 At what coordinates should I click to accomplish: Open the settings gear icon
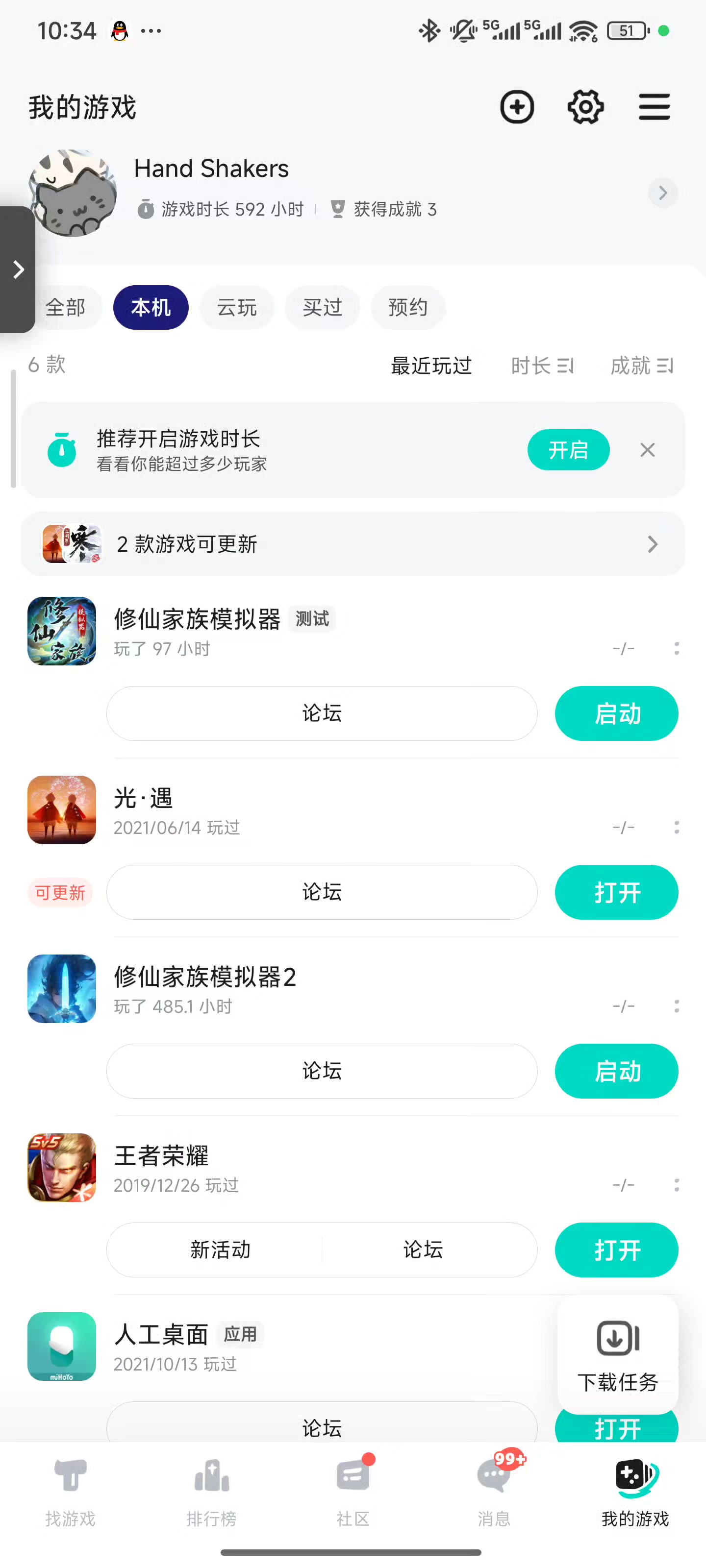[x=585, y=107]
